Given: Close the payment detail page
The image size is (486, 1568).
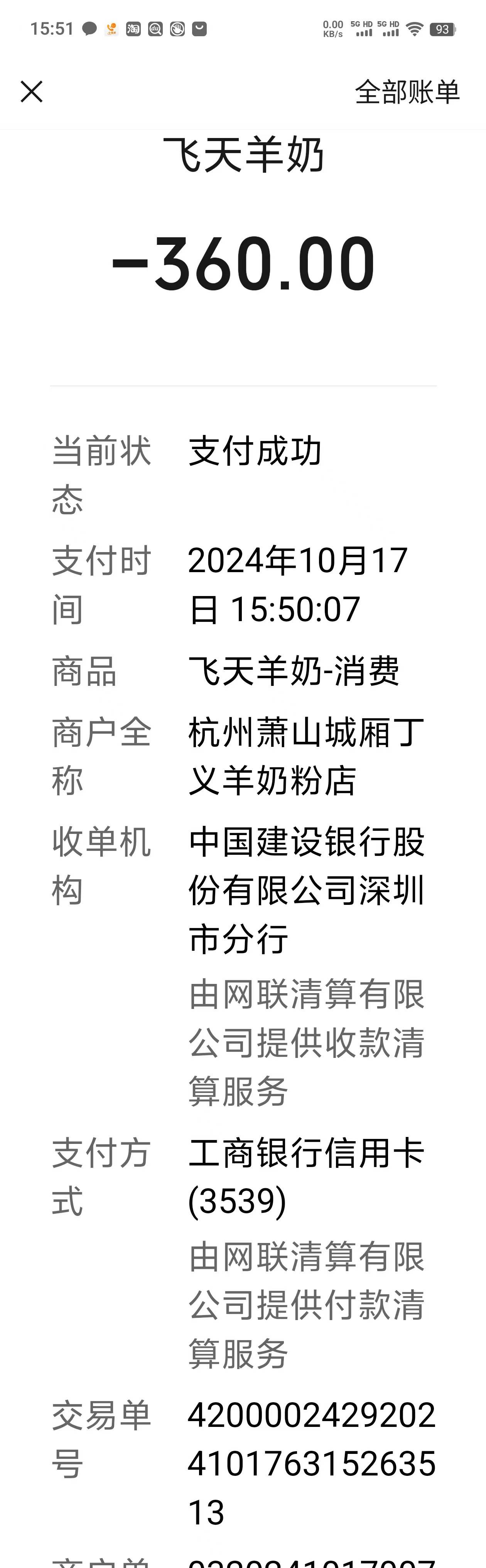Looking at the screenshot, I should [32, 92].
